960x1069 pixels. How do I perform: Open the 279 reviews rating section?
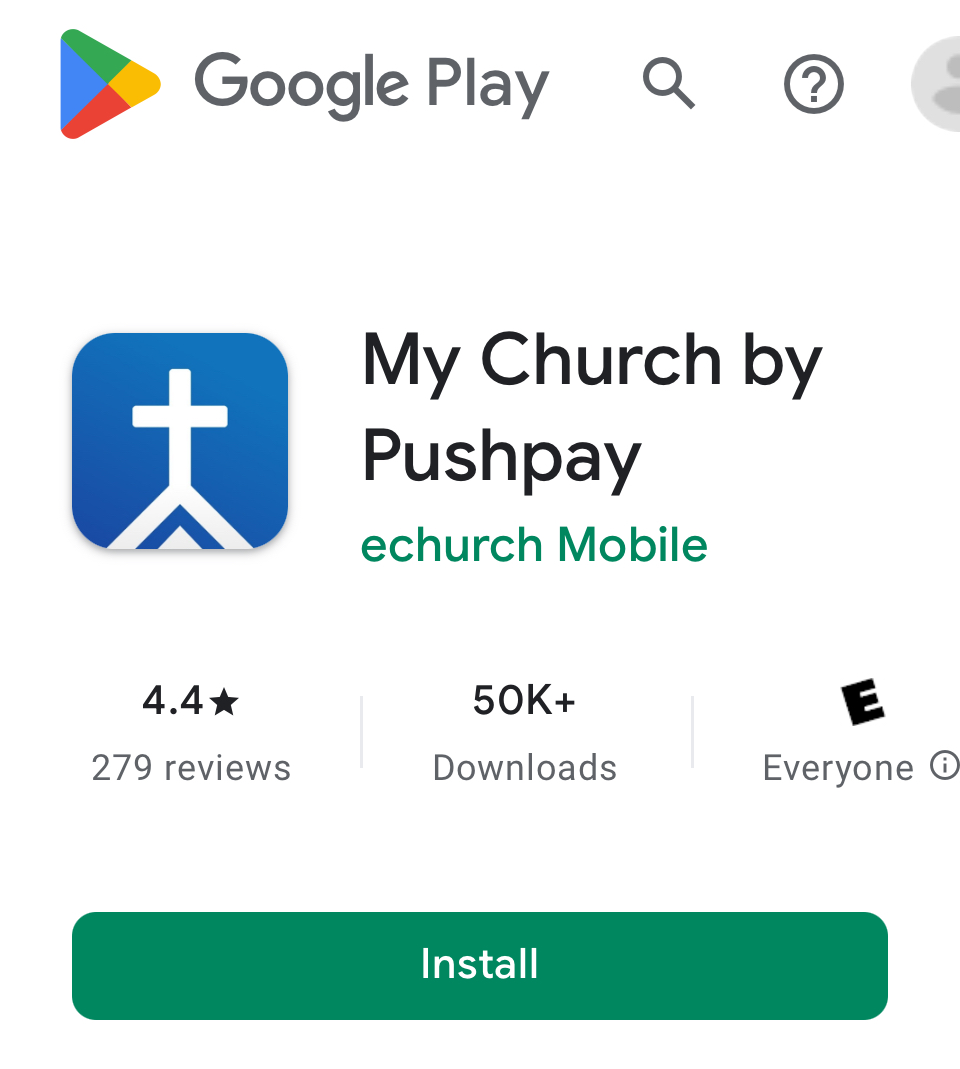coord(191,735)
